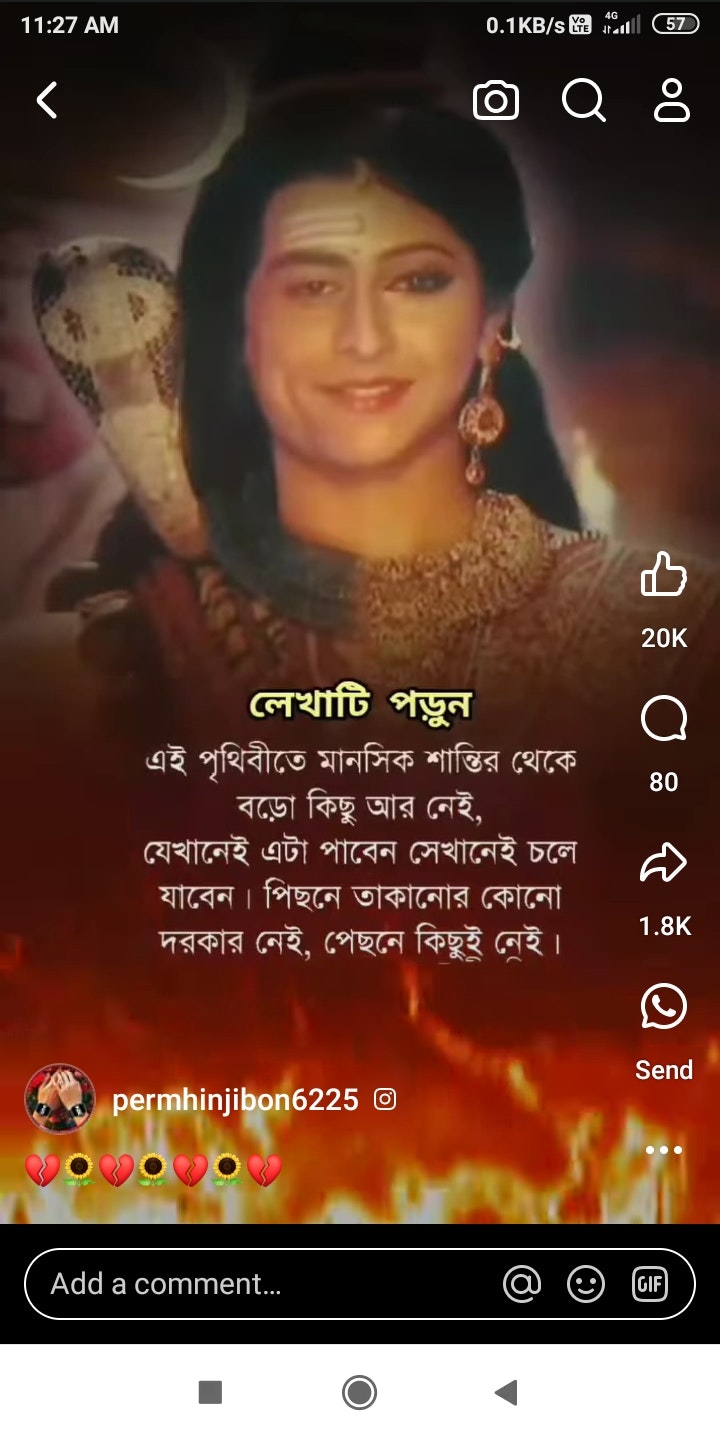Open the search icon

(x=583, y=100)
